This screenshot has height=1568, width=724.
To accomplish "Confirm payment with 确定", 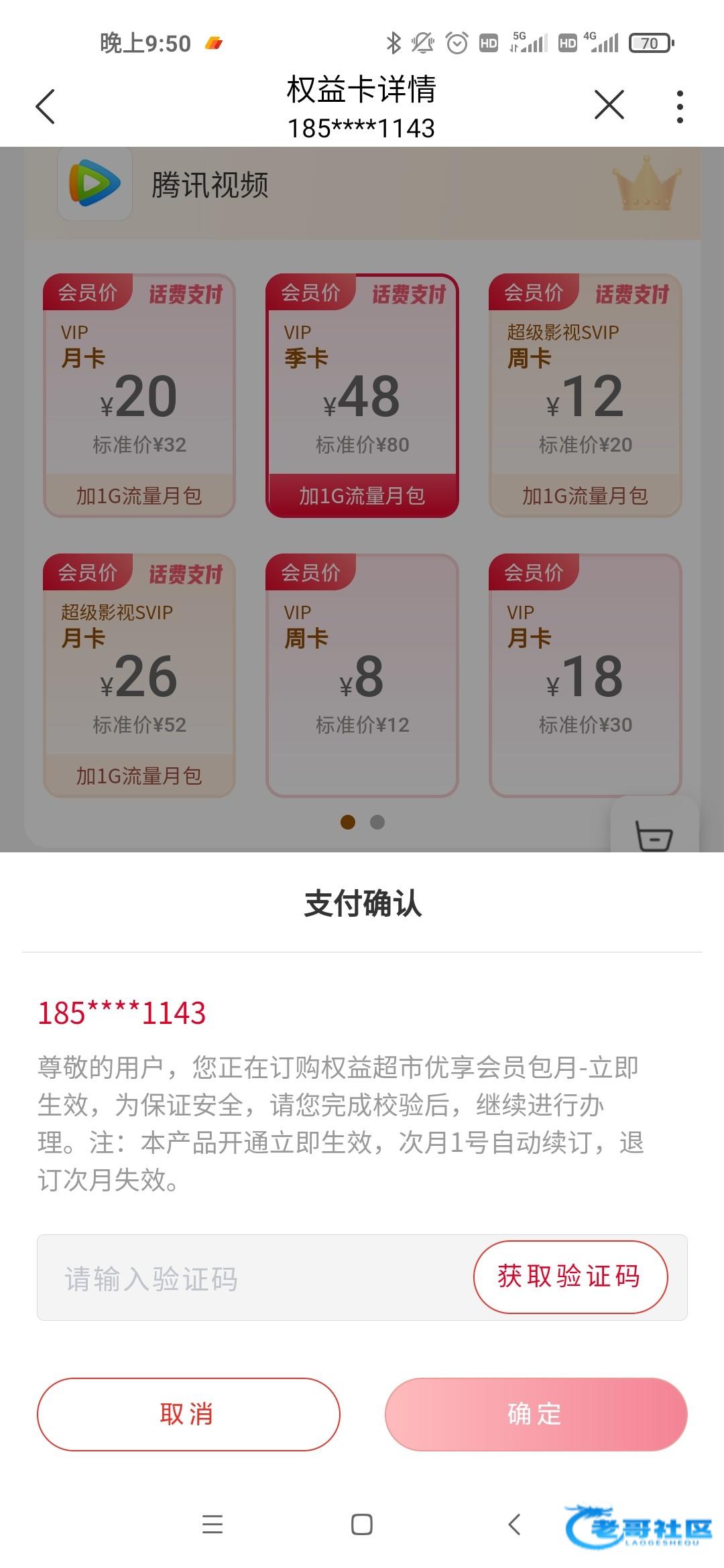I will coord(536,1414).
